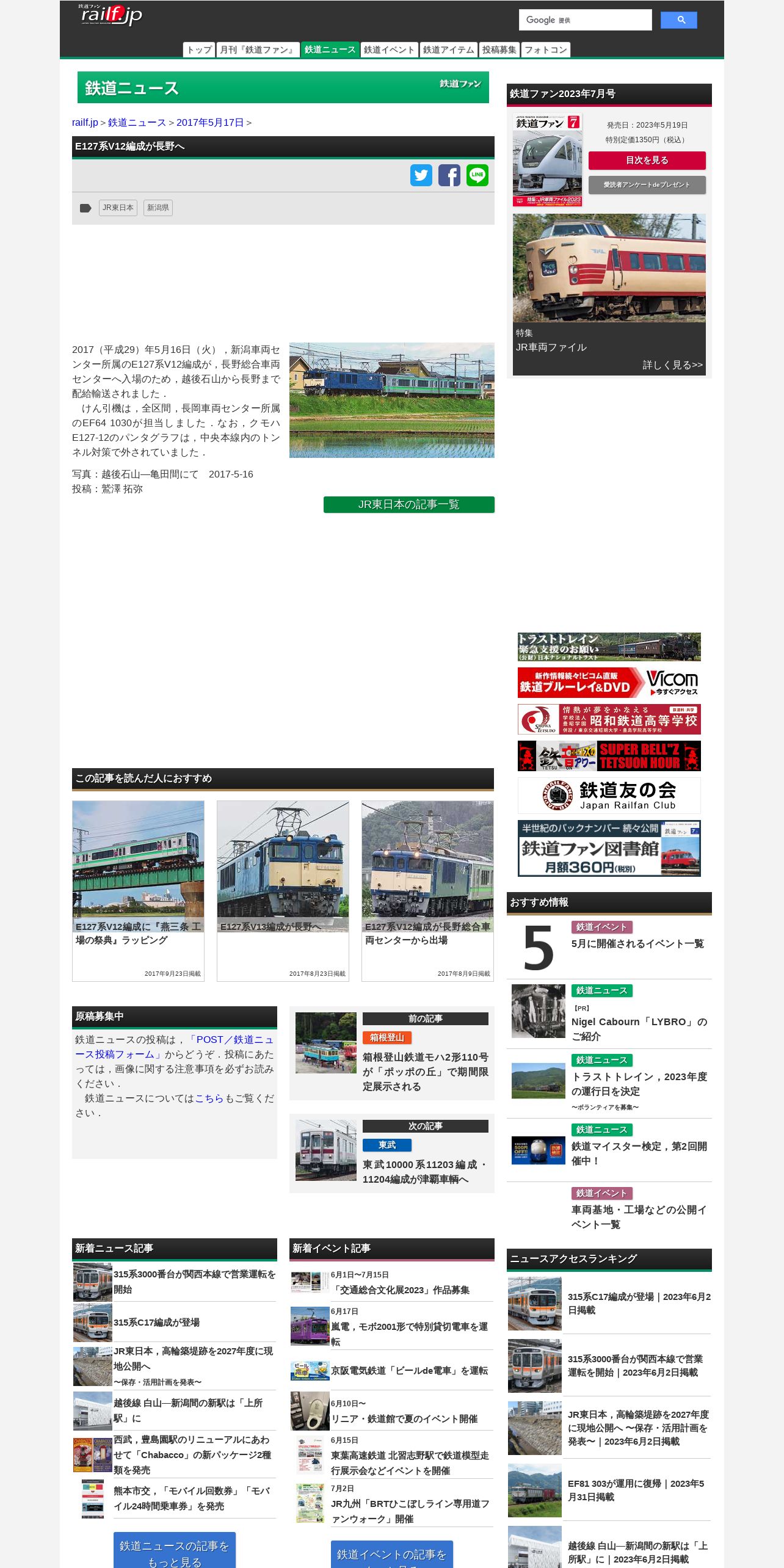Share the article on Twitter
Image resolution: width=784 pixels, height=1568 pixels.
(x=421, y=175)
